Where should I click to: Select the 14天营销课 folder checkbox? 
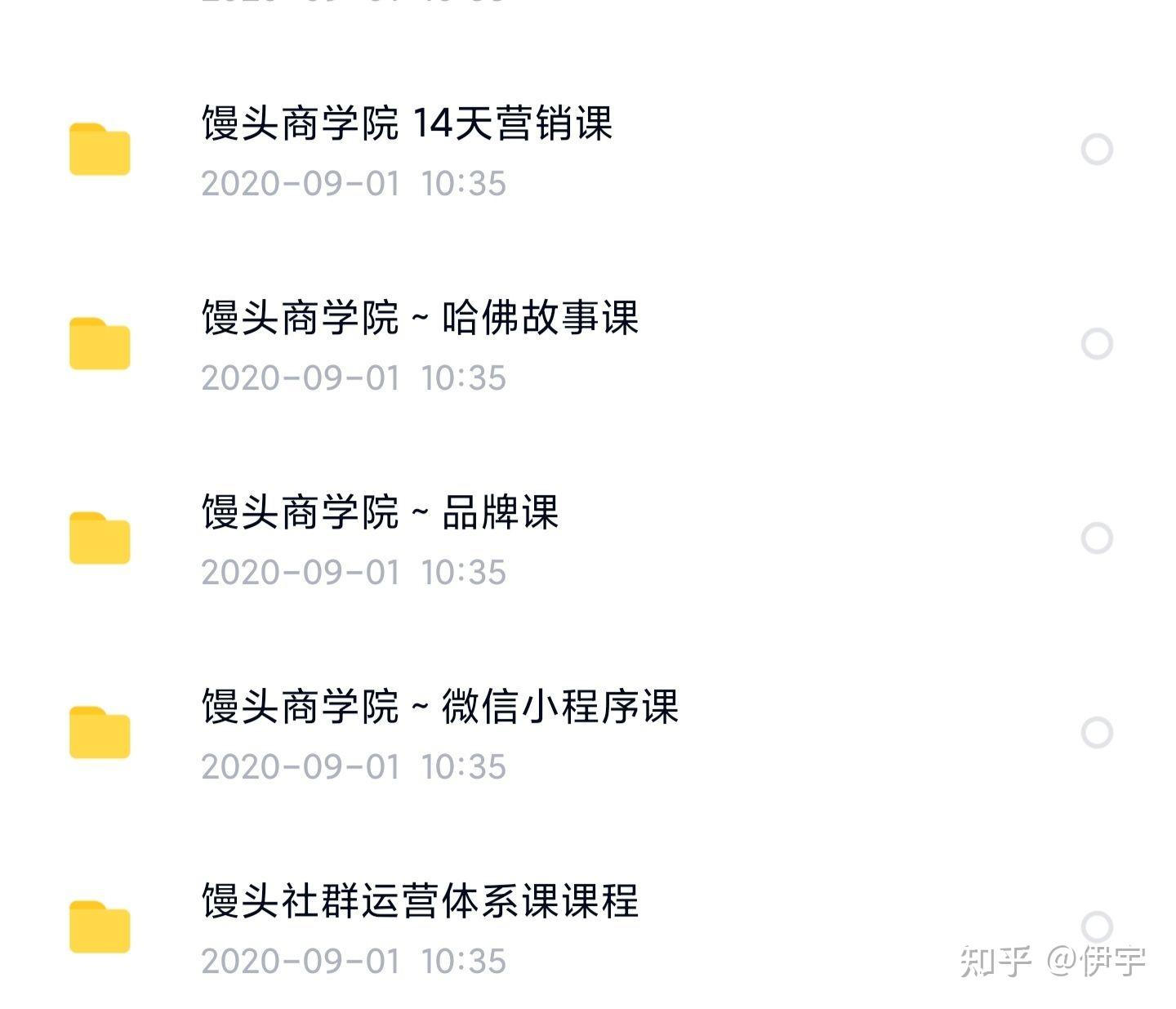click(1096, 150)
